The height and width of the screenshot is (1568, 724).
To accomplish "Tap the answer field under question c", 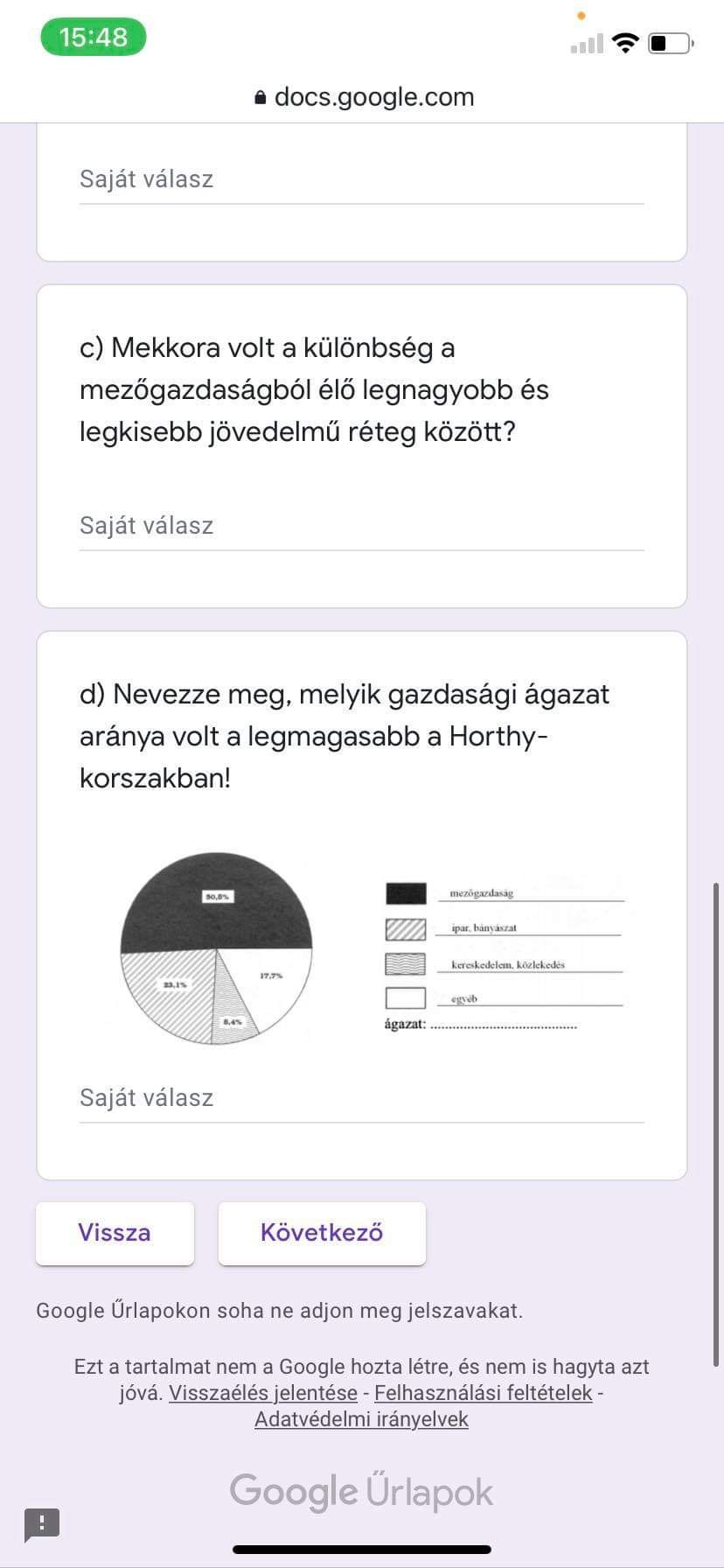I will (x=360, y=526).
